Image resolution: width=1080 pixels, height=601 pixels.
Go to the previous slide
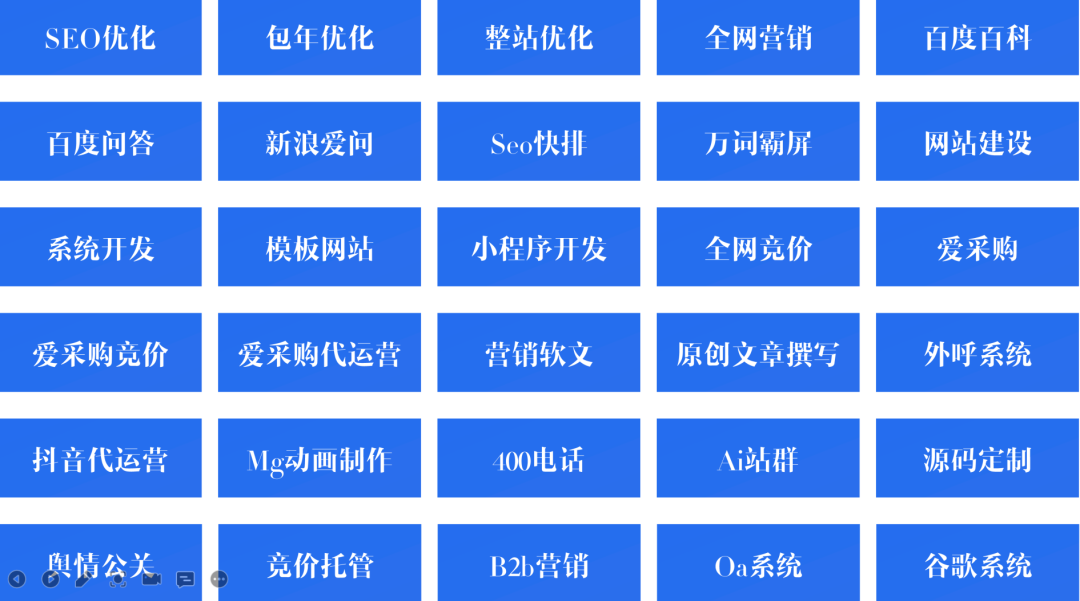(16, 579)
